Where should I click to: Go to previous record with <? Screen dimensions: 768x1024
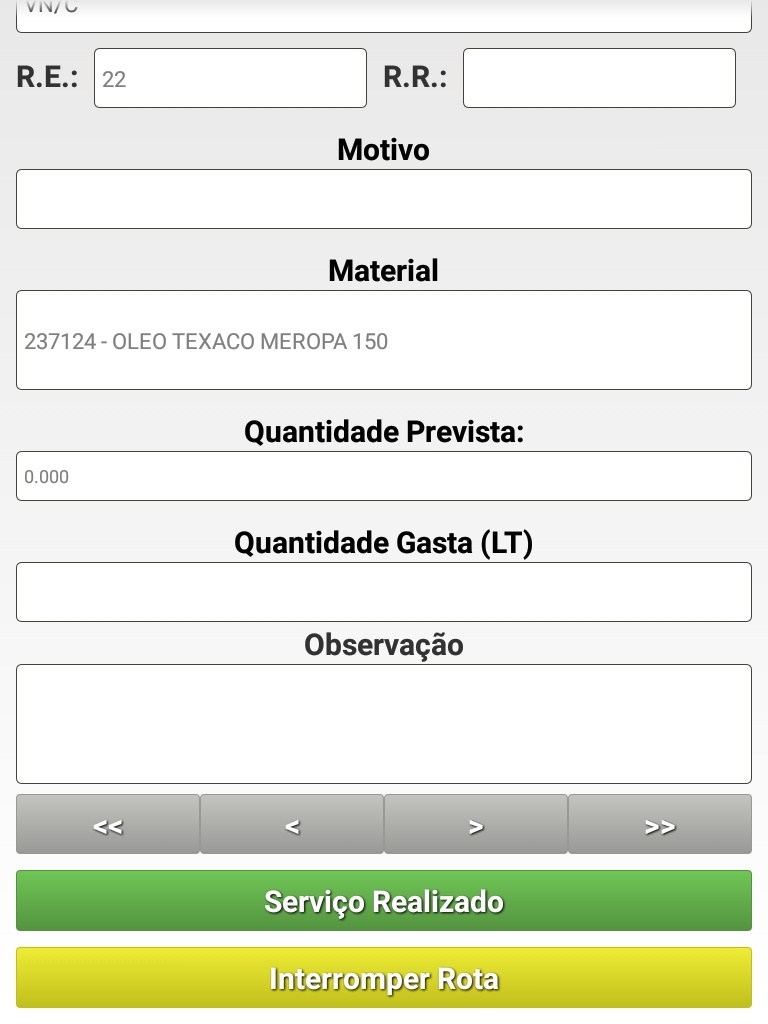pyautogui.click(x=292, y=825)
